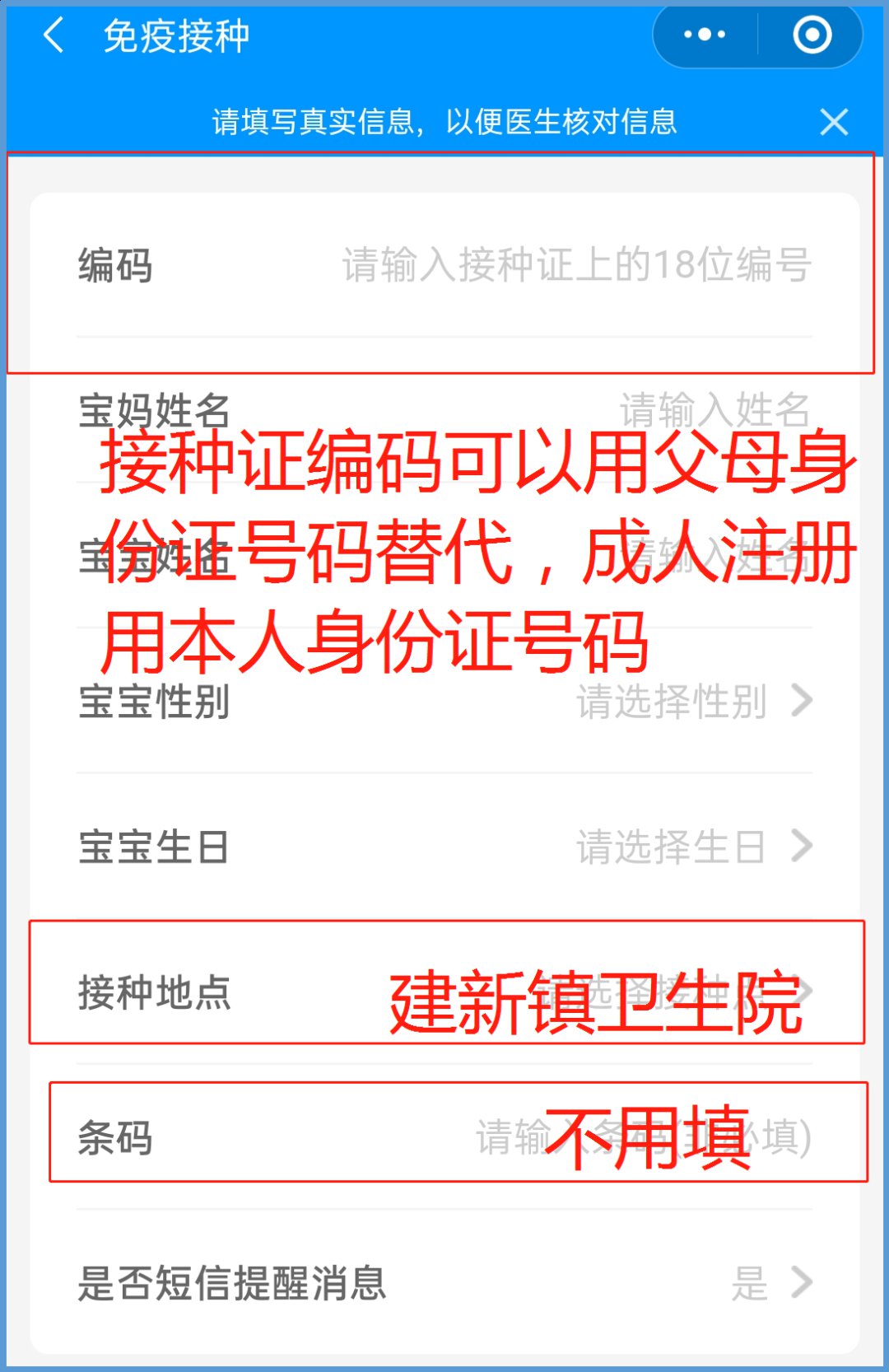The width and height of the screenshot is (889, 1372).
Task: Close the mini program via circle icon
Action: (x=812, y=35)
